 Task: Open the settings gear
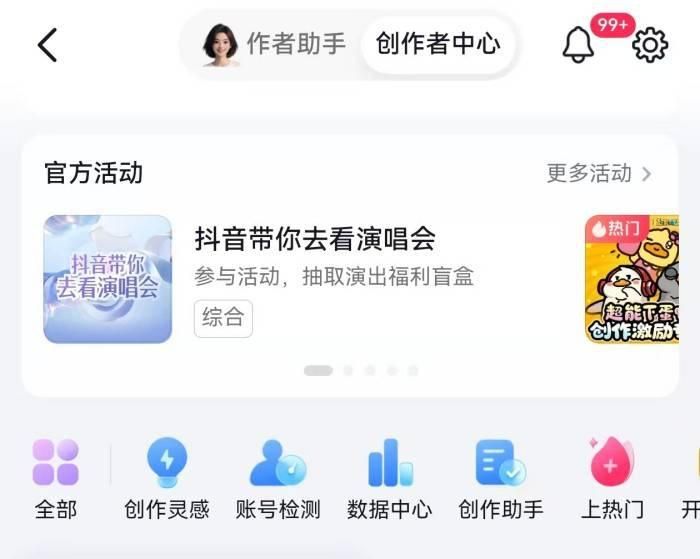[650, 45]
